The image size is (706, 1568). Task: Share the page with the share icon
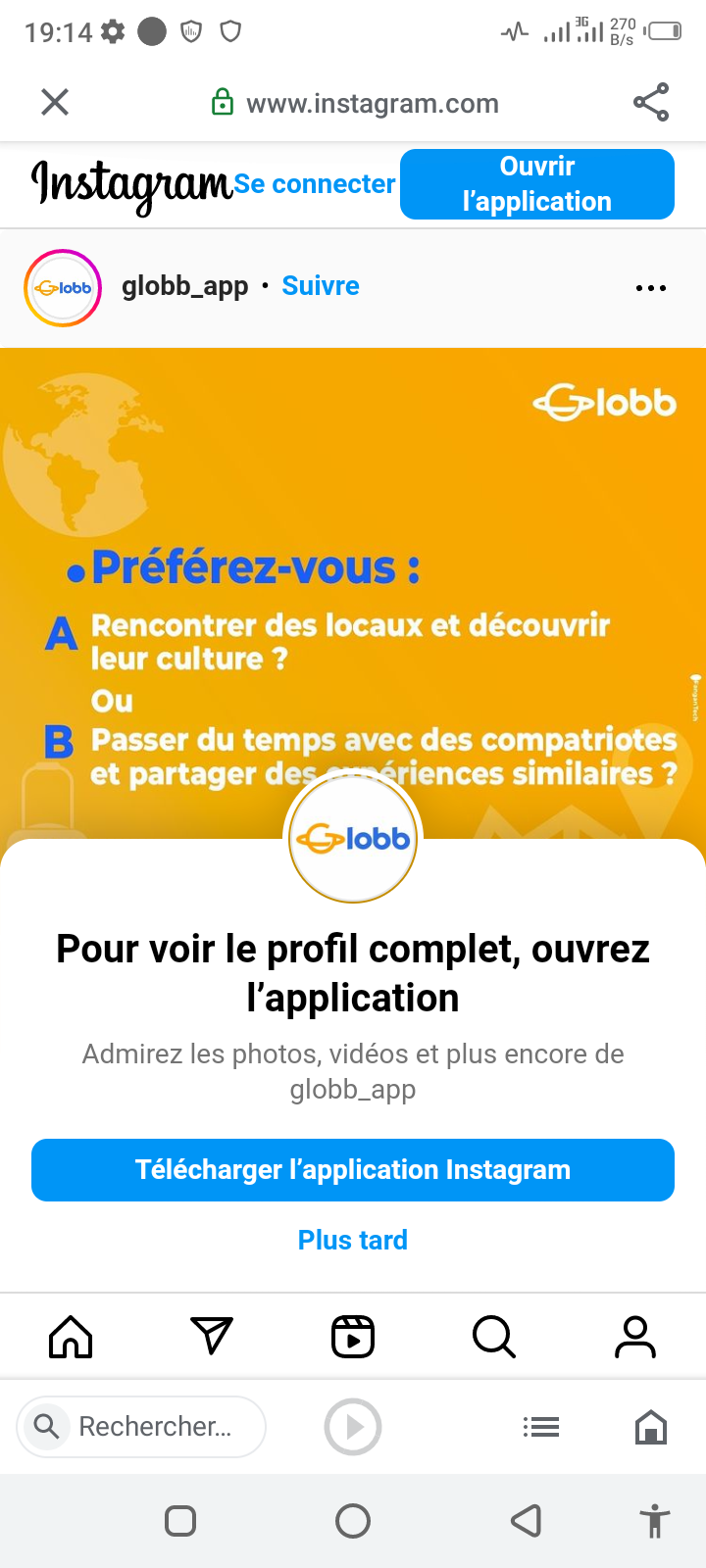tap(651, 102)
